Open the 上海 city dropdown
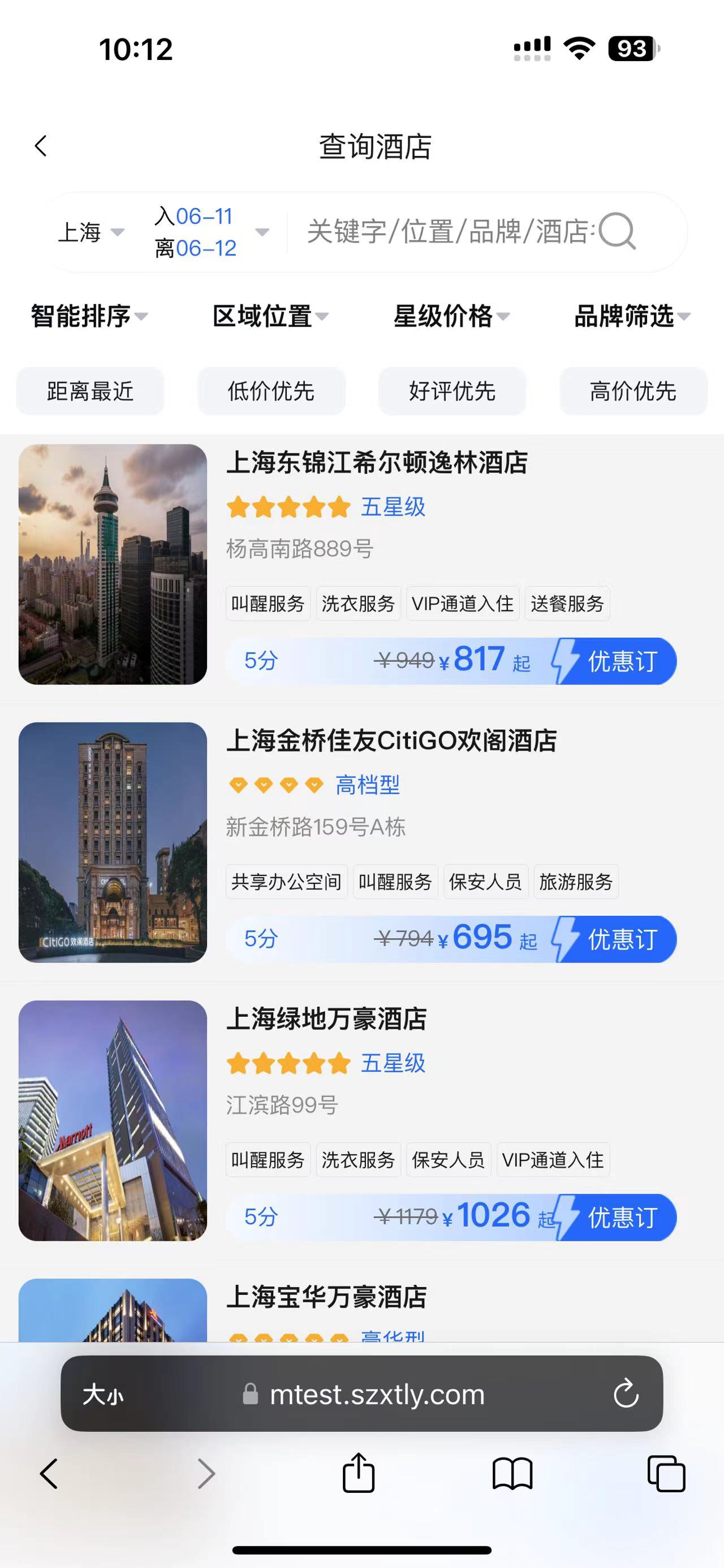724x1568 pixels. [90, 232]
